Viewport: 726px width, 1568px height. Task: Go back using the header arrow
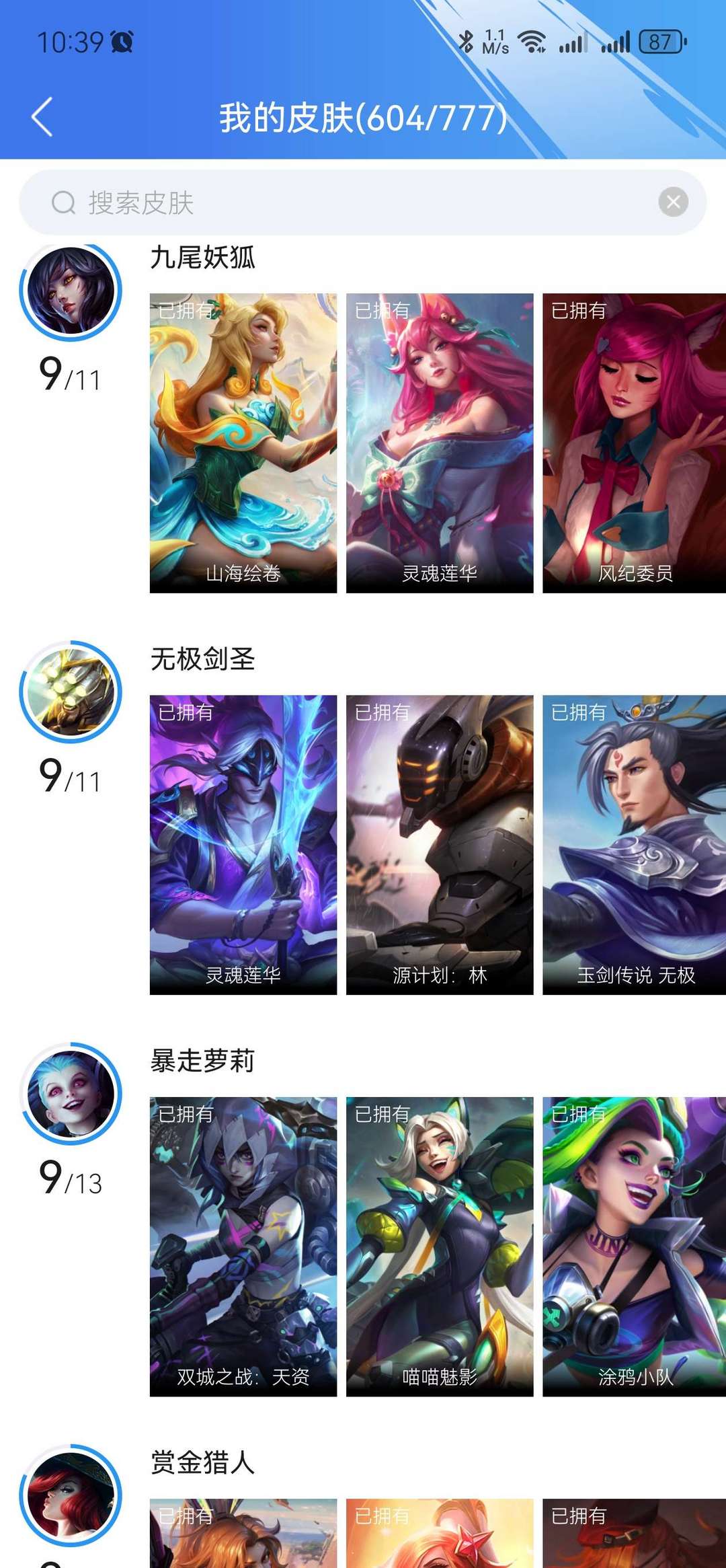[x=42, y=117]
